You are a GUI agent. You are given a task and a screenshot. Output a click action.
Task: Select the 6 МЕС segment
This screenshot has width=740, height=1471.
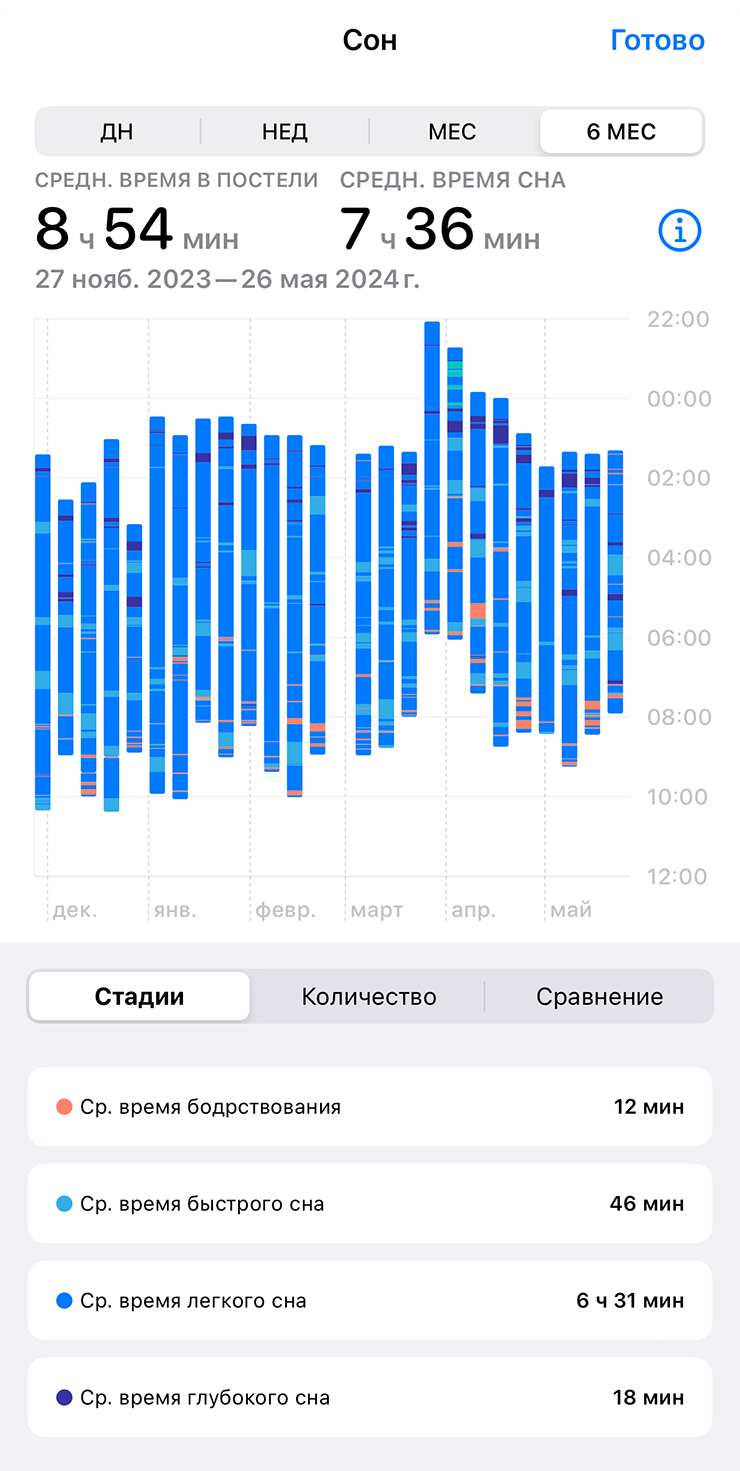pos(621,132)
